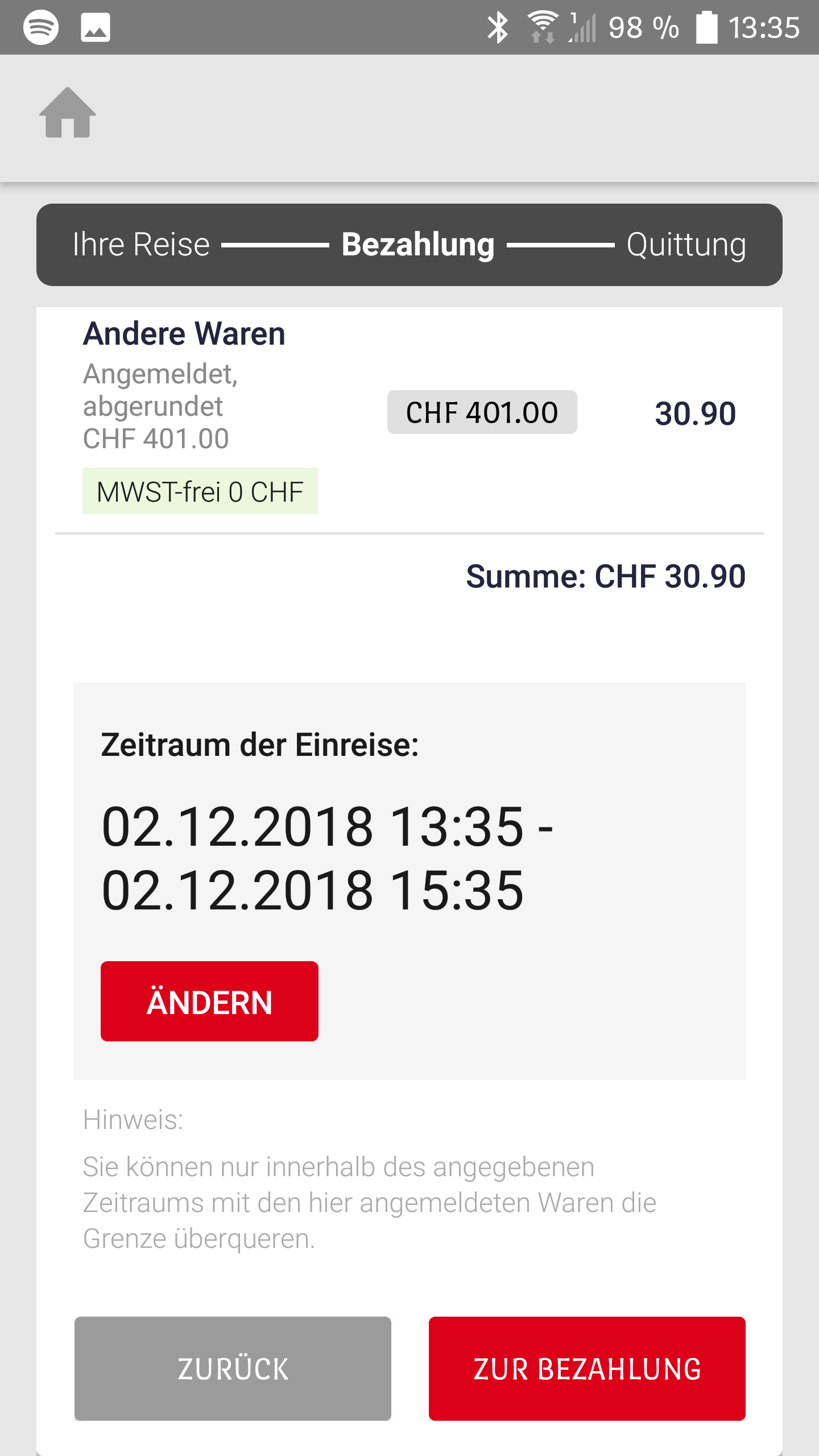Go to the home screen icon
Screen dimensions: 819x1456
(x=68, y=113)
